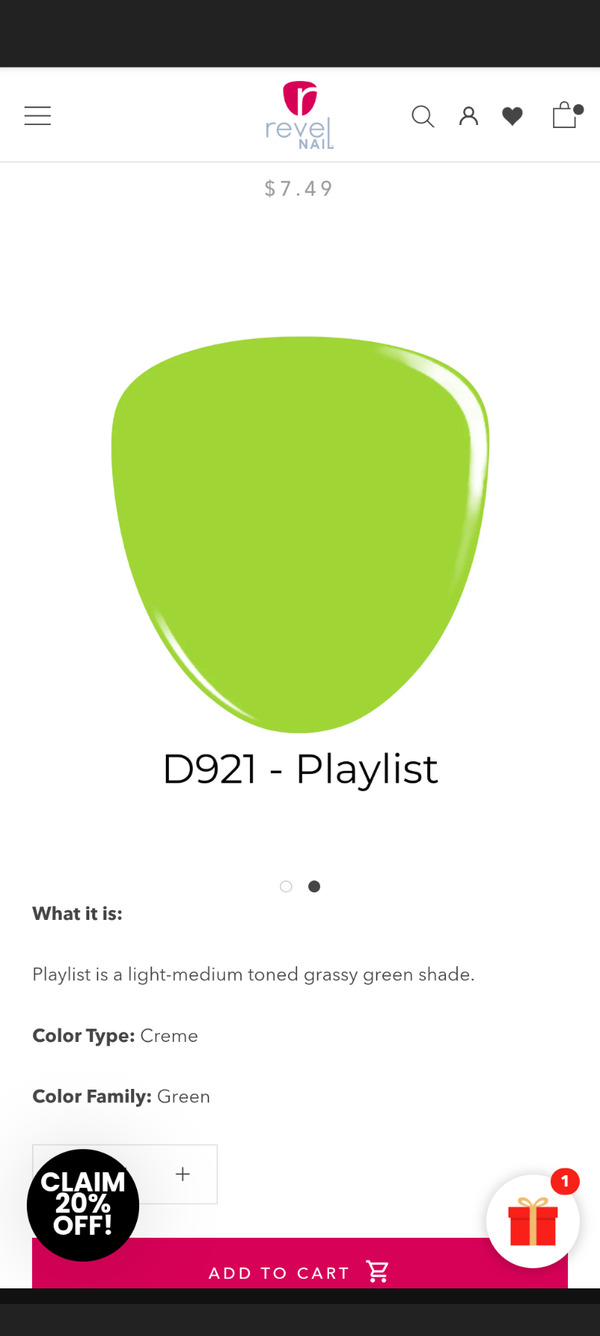Open the account profile icon
Screen dimensions: 600x1336
coord(468,116)
